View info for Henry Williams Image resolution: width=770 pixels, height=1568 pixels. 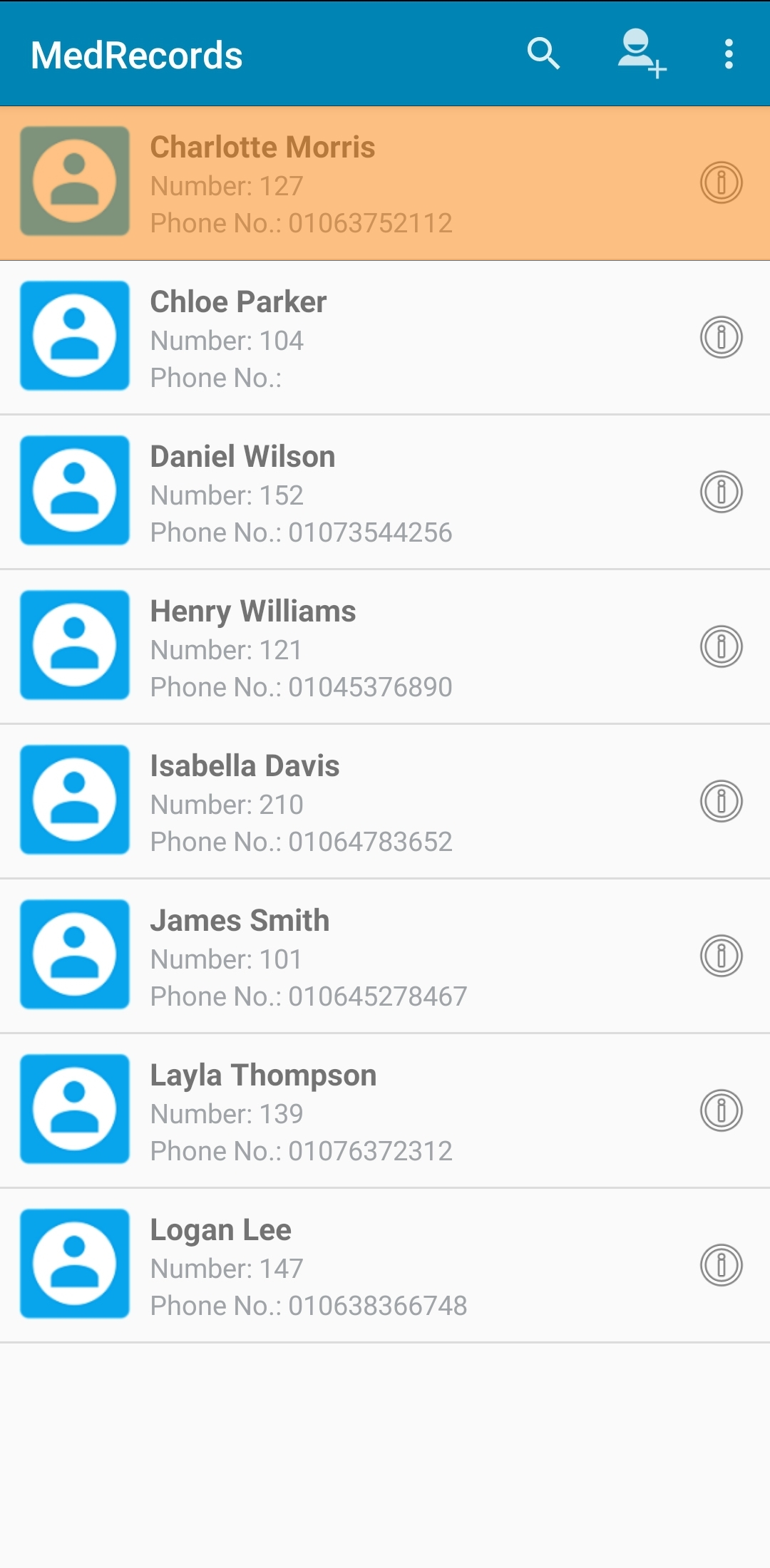[x=722, y=646]
